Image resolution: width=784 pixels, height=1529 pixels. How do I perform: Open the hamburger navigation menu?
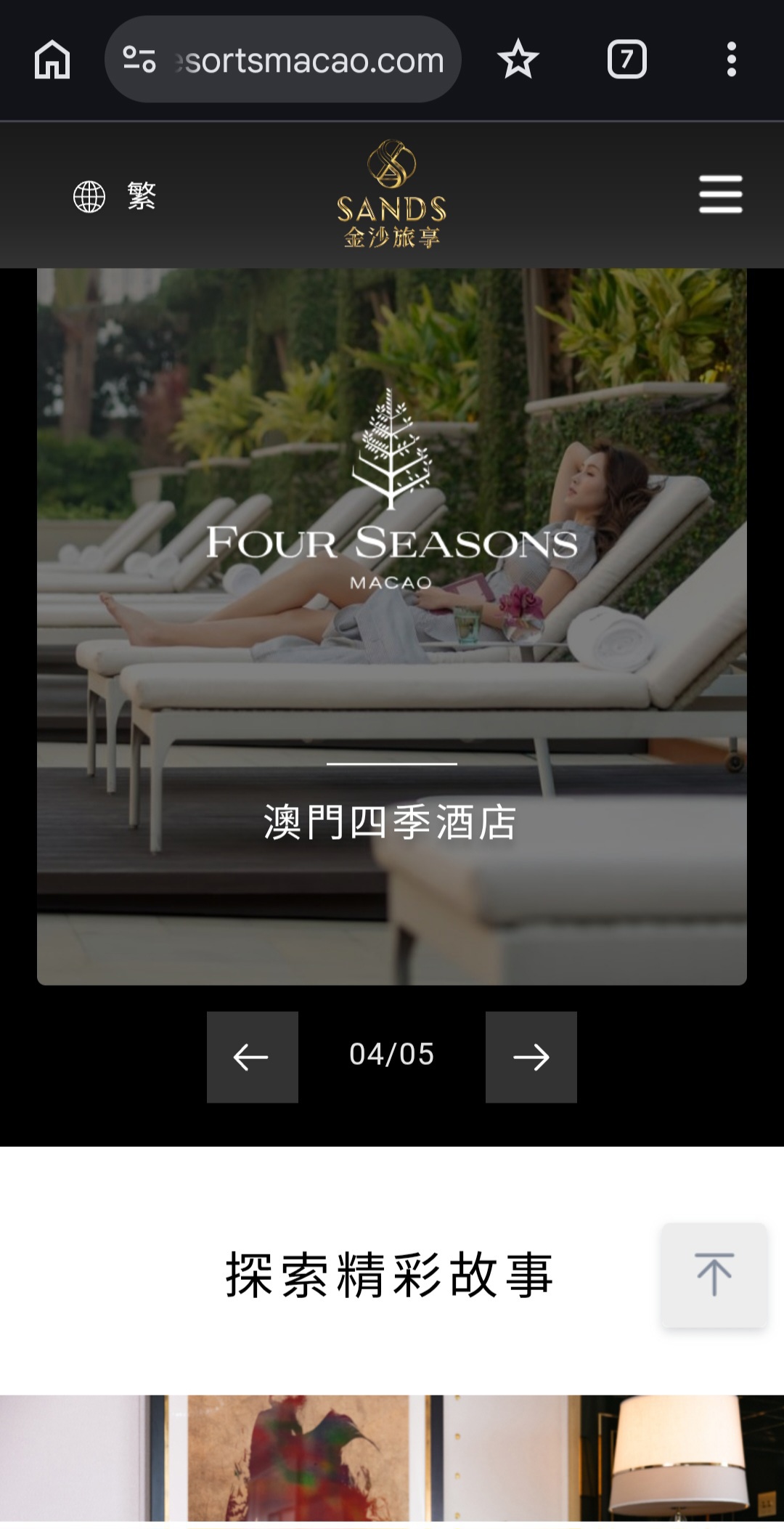click(x=721, y=195)
